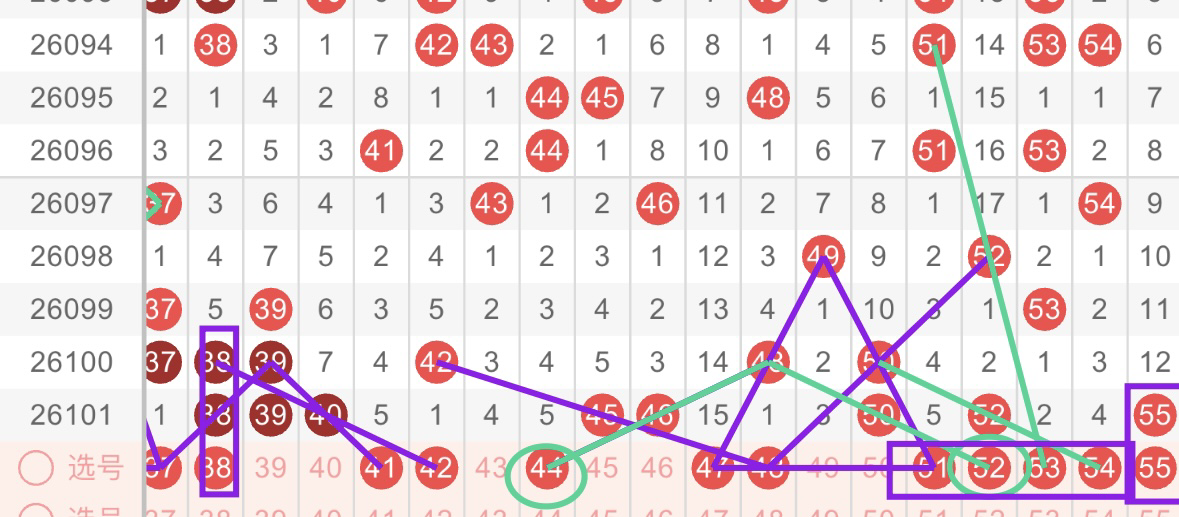1179x517 pixels.
Task: Pick number 40 in the first 选号 row
Action: click(x=326, y=467)
